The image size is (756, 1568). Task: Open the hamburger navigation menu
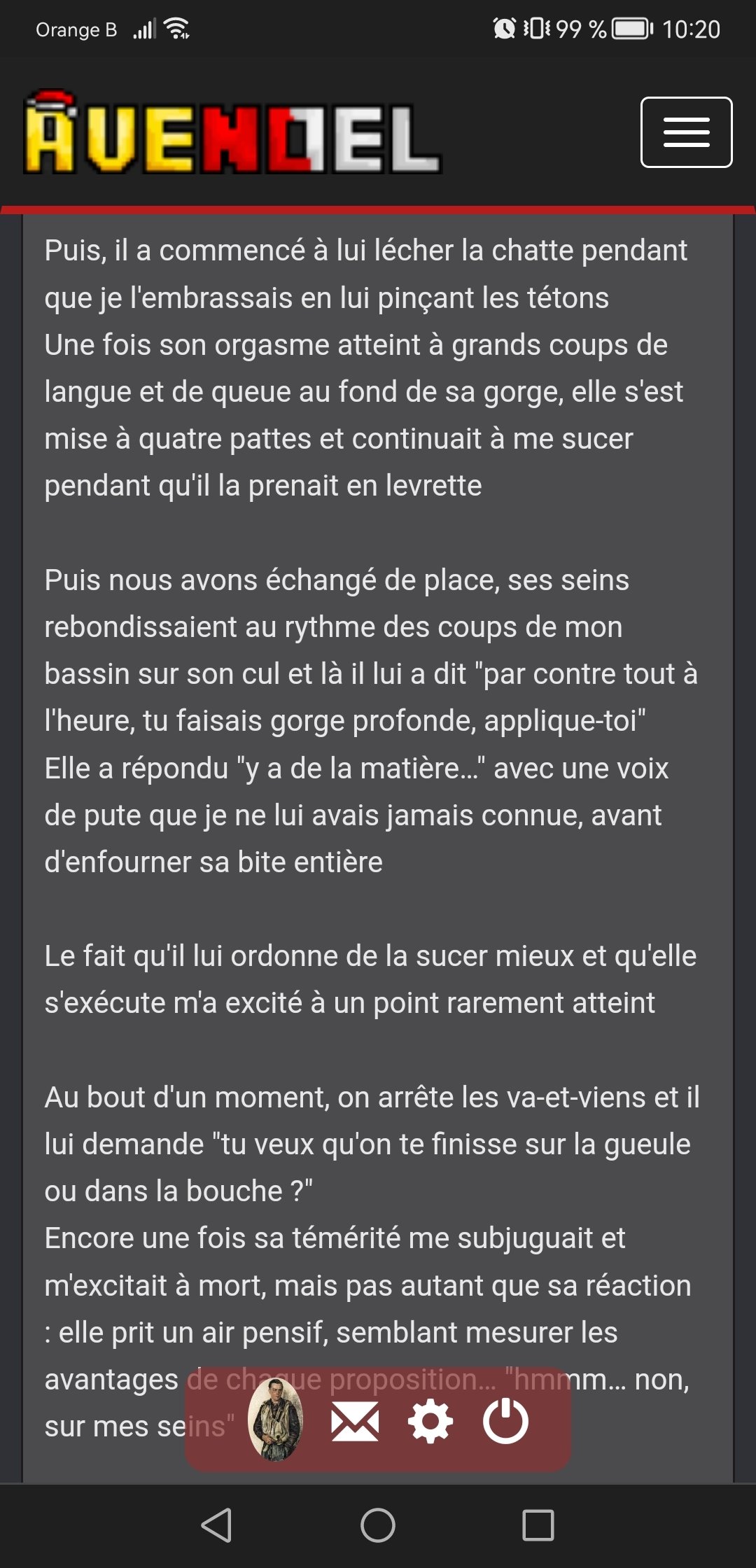pos(686,132)
